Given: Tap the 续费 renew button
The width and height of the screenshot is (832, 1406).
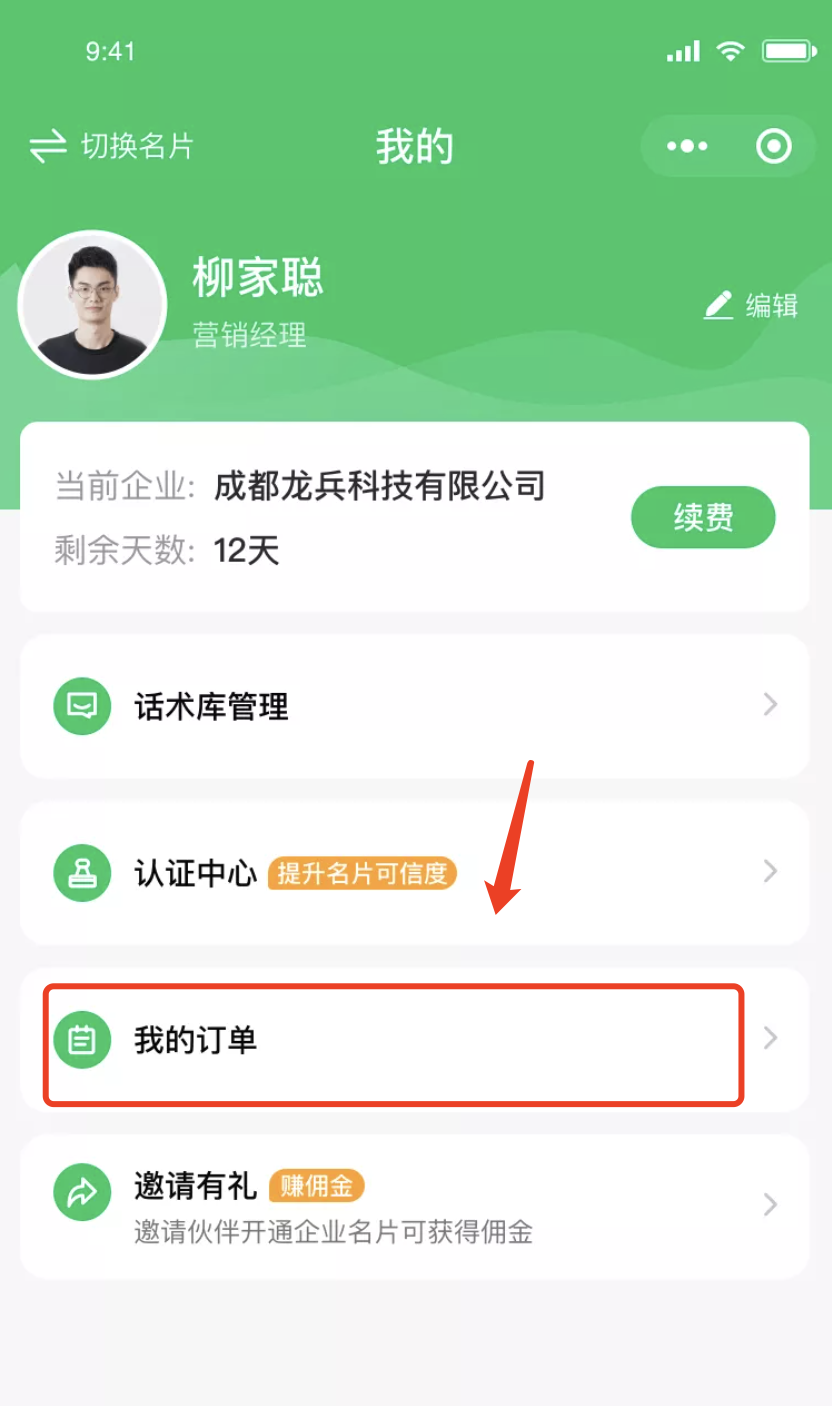Looking at the screenshot, I should [x=703, y=517].
